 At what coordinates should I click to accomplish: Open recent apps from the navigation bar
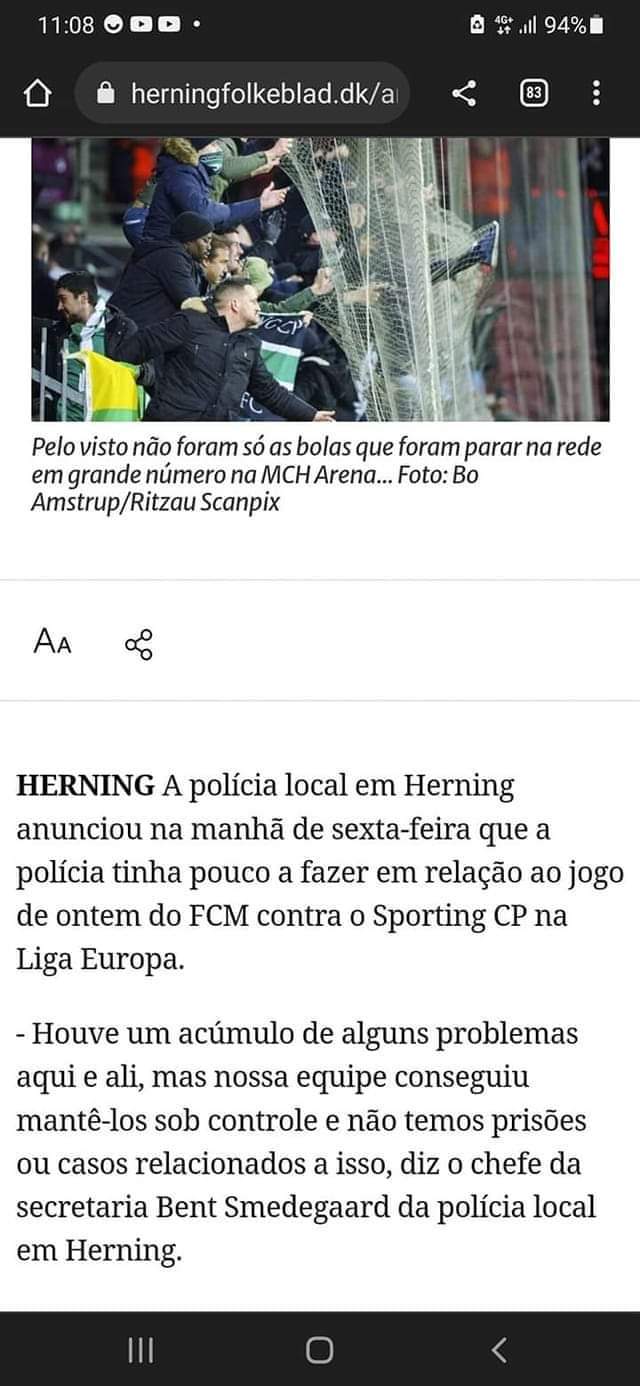141,1350
